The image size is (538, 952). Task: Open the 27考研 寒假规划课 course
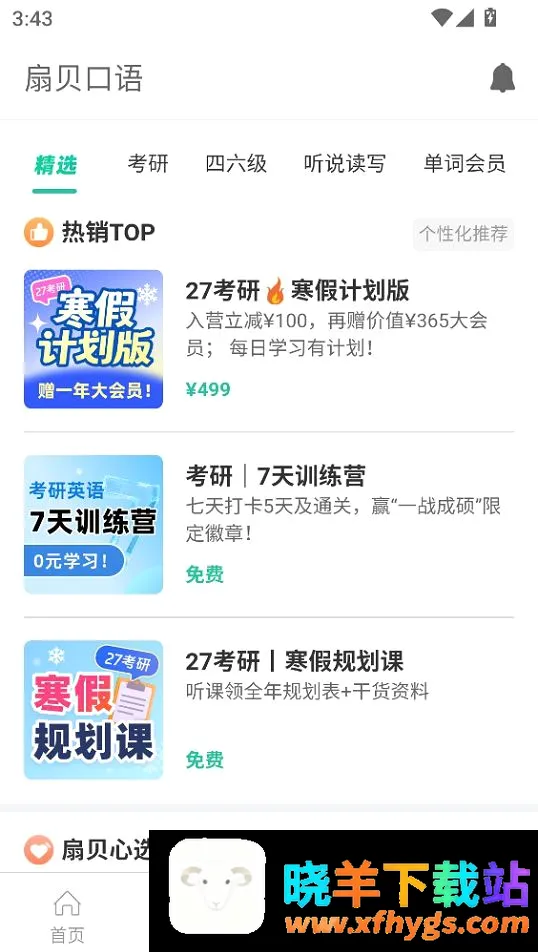click(x=269, y=709)
